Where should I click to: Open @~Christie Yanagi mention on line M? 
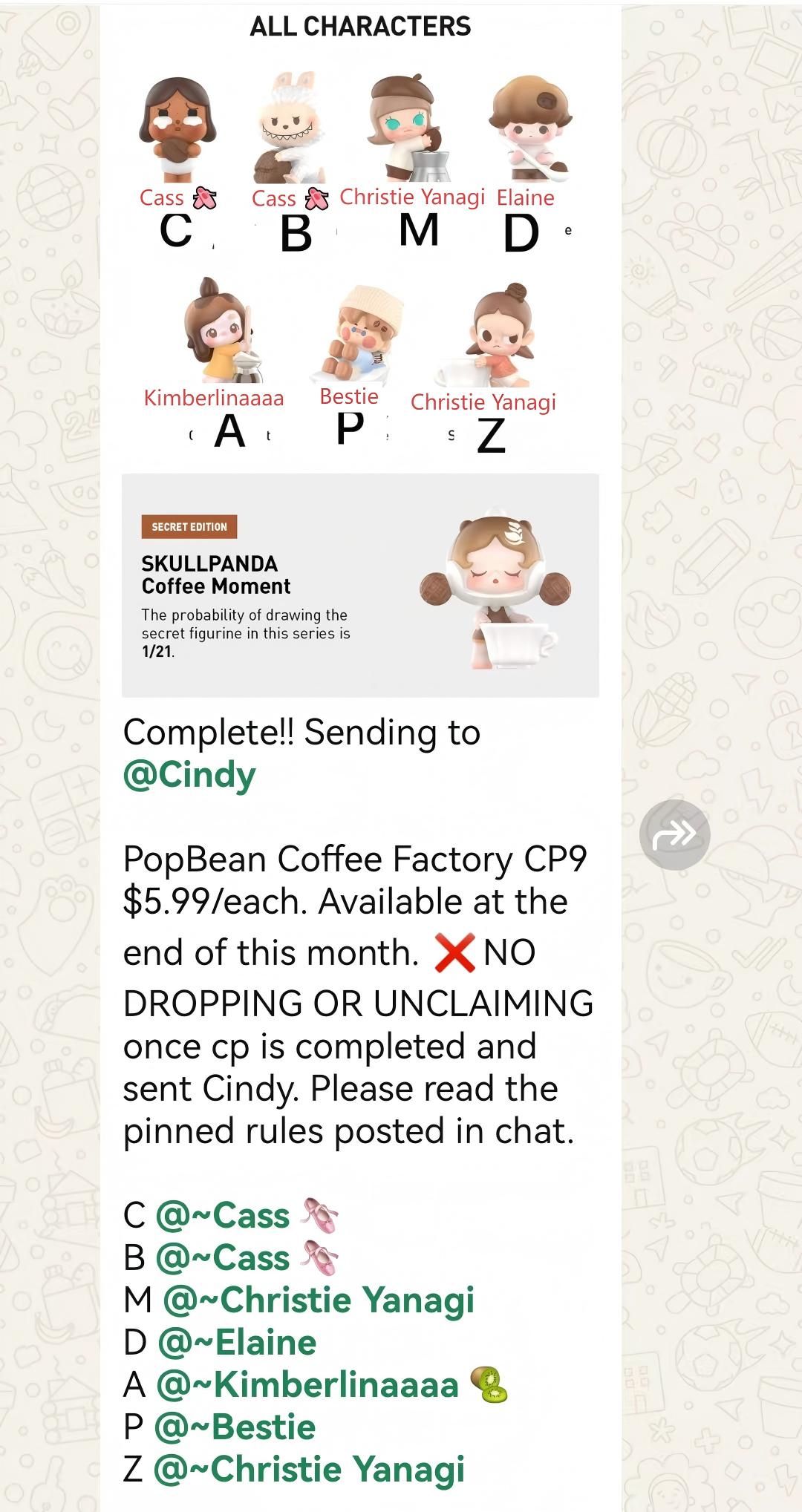[318, 1300]
